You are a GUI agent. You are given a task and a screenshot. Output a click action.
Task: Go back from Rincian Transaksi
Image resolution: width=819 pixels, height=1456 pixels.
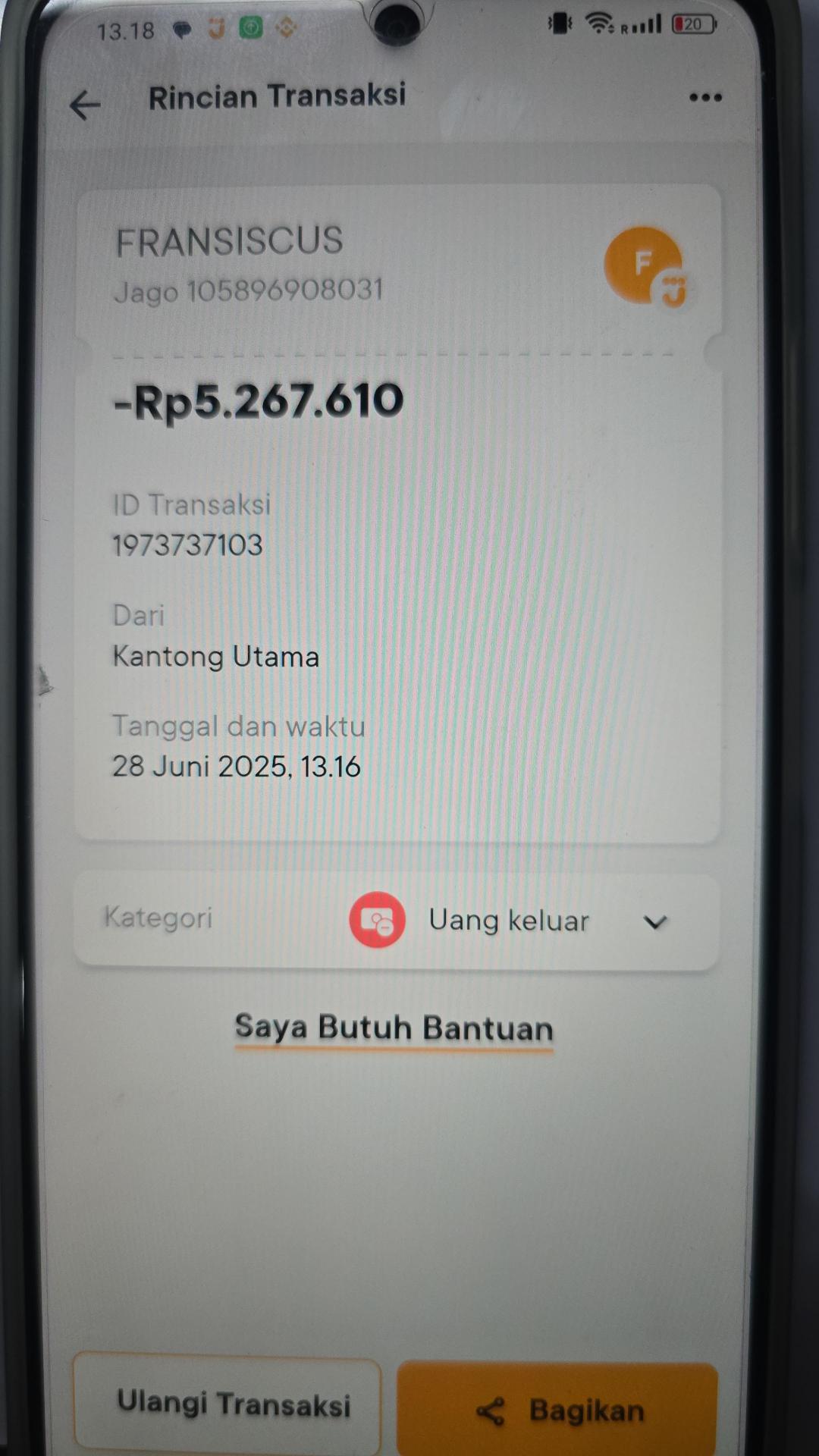[85, 105]
